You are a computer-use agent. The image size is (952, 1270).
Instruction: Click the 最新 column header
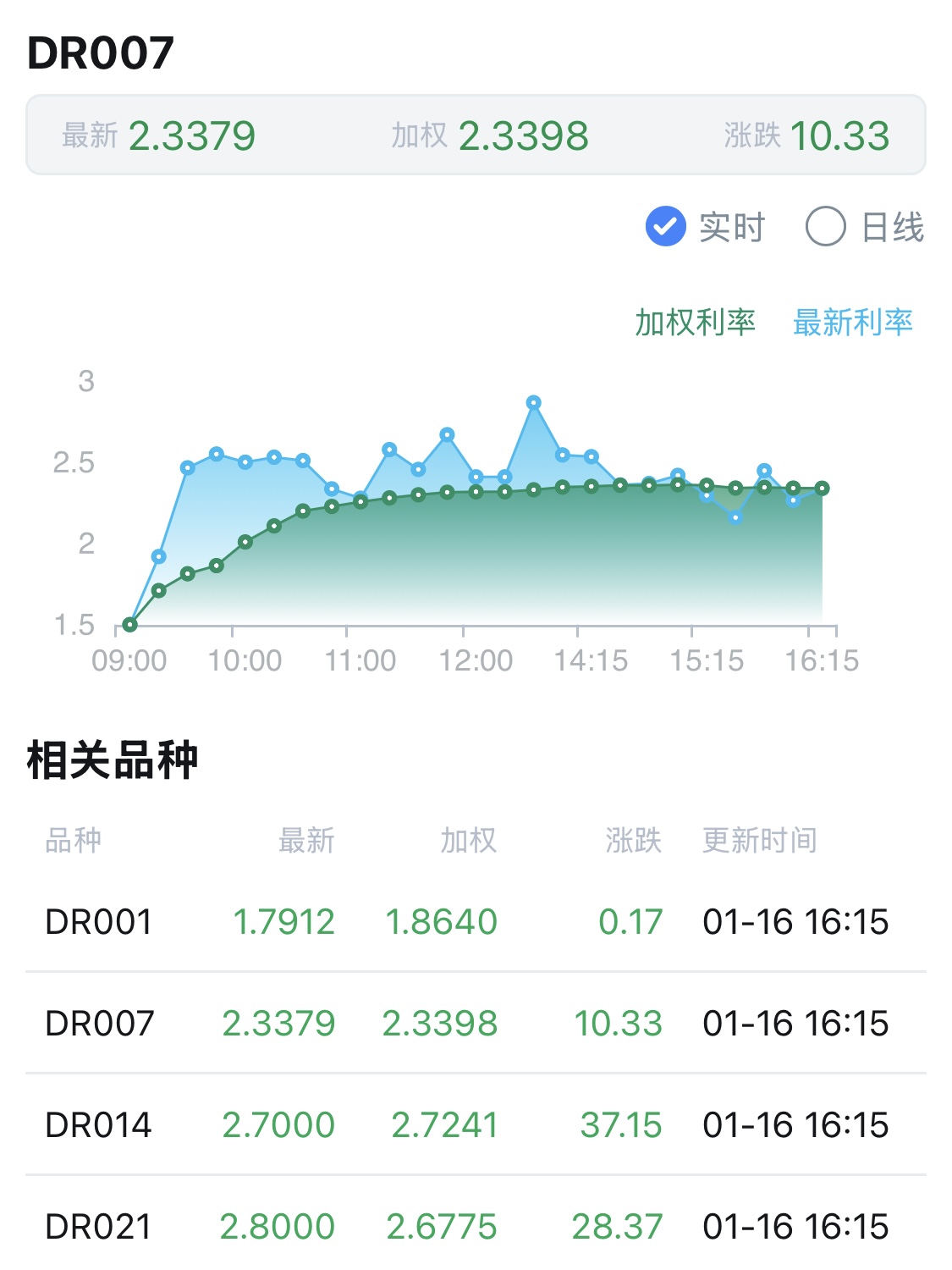tap(307, 840)
